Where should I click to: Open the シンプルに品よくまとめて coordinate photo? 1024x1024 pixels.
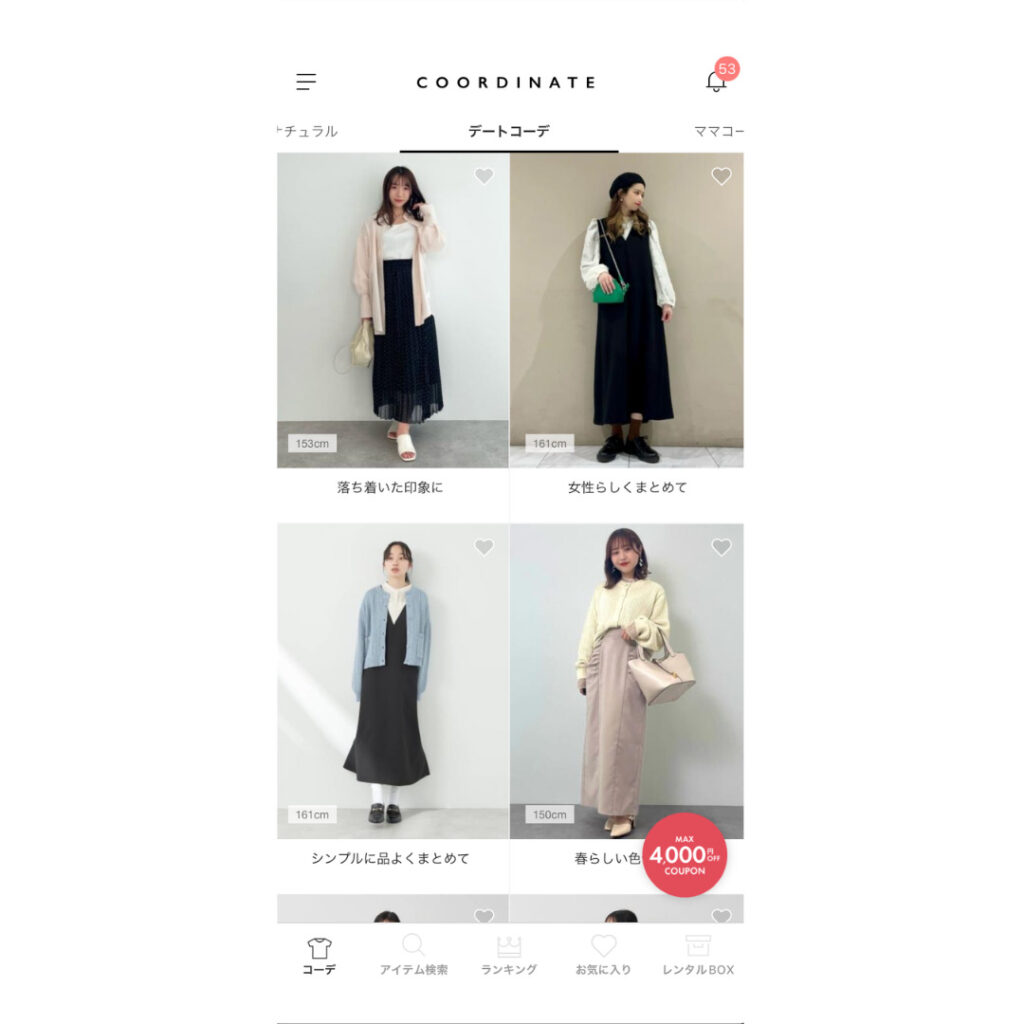[x=392, y=680]
